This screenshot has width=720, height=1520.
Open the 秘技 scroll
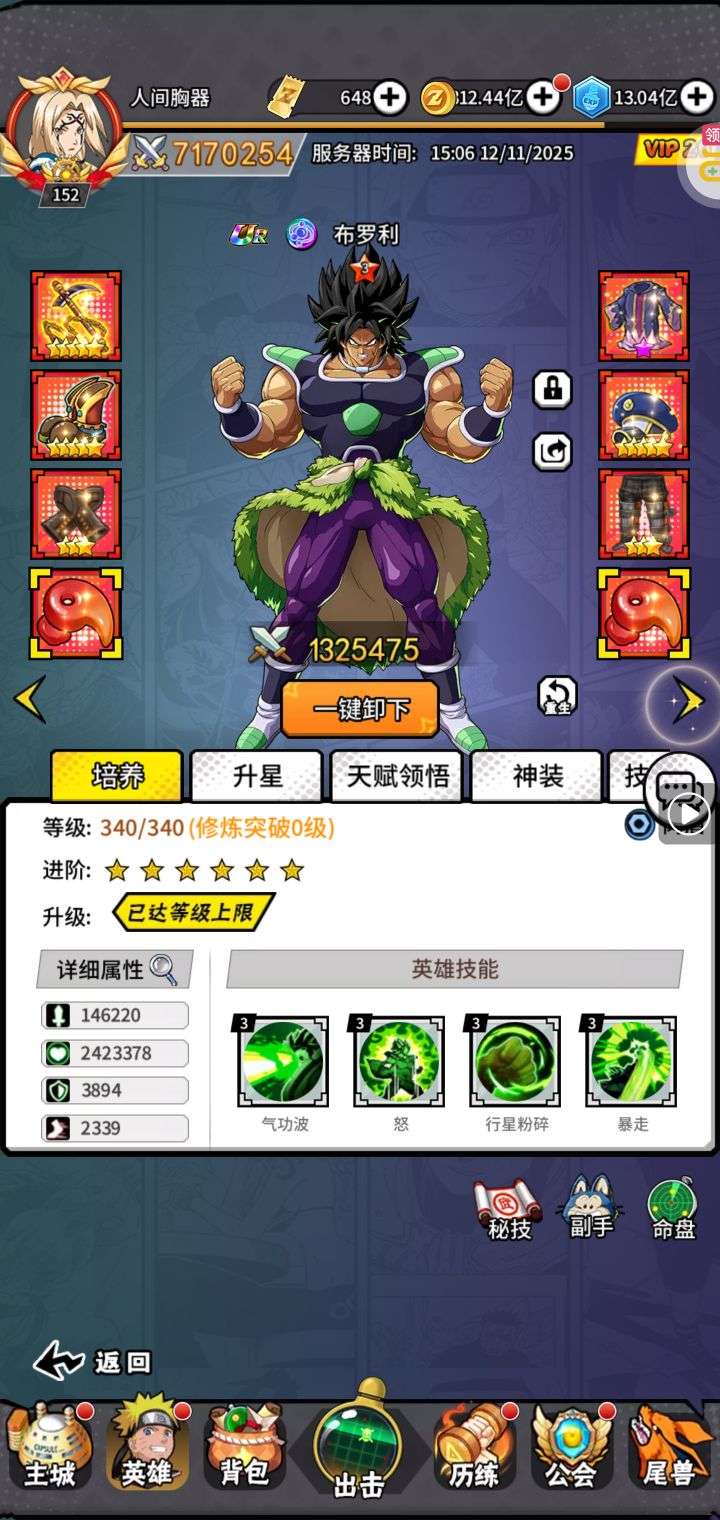509,1208
